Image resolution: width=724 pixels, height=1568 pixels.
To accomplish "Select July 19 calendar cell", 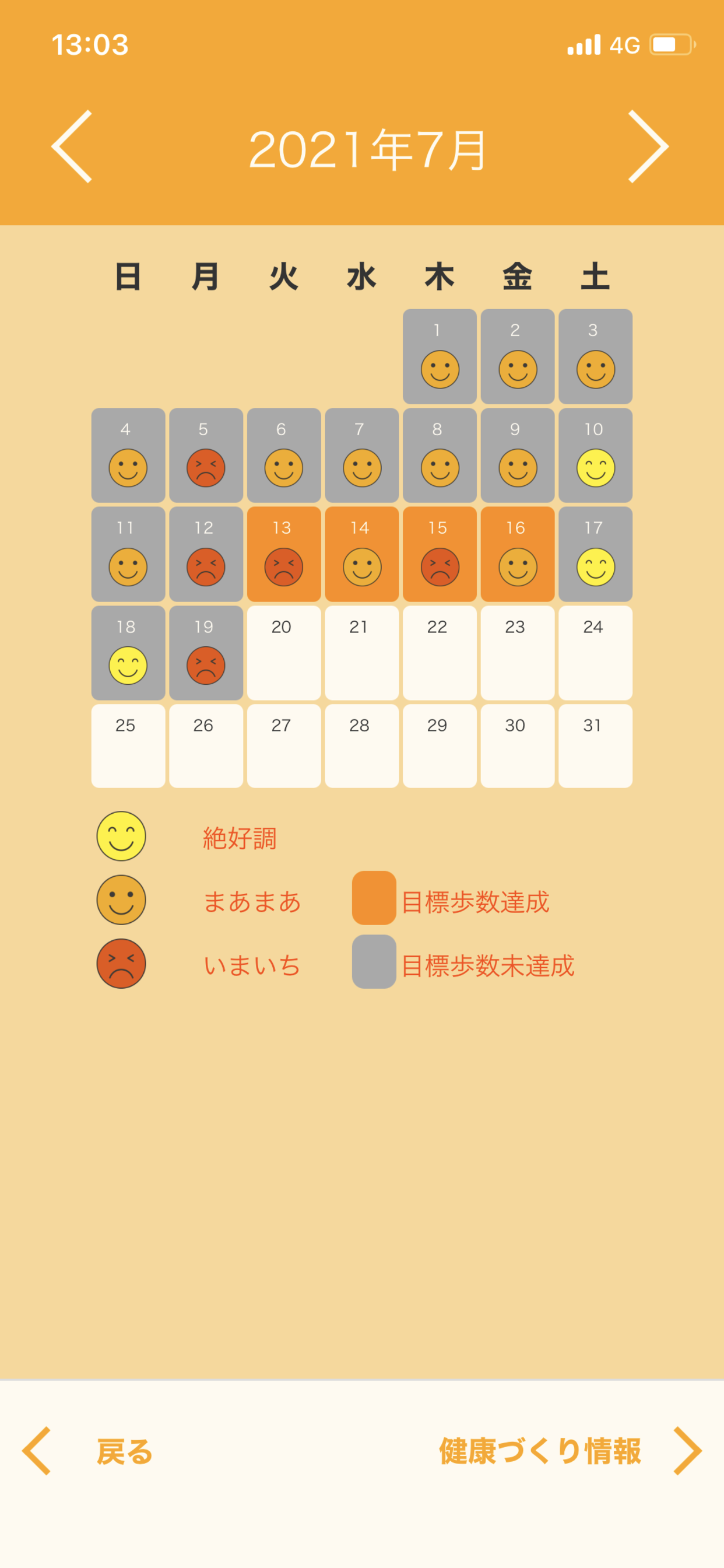I will point(206,653).
